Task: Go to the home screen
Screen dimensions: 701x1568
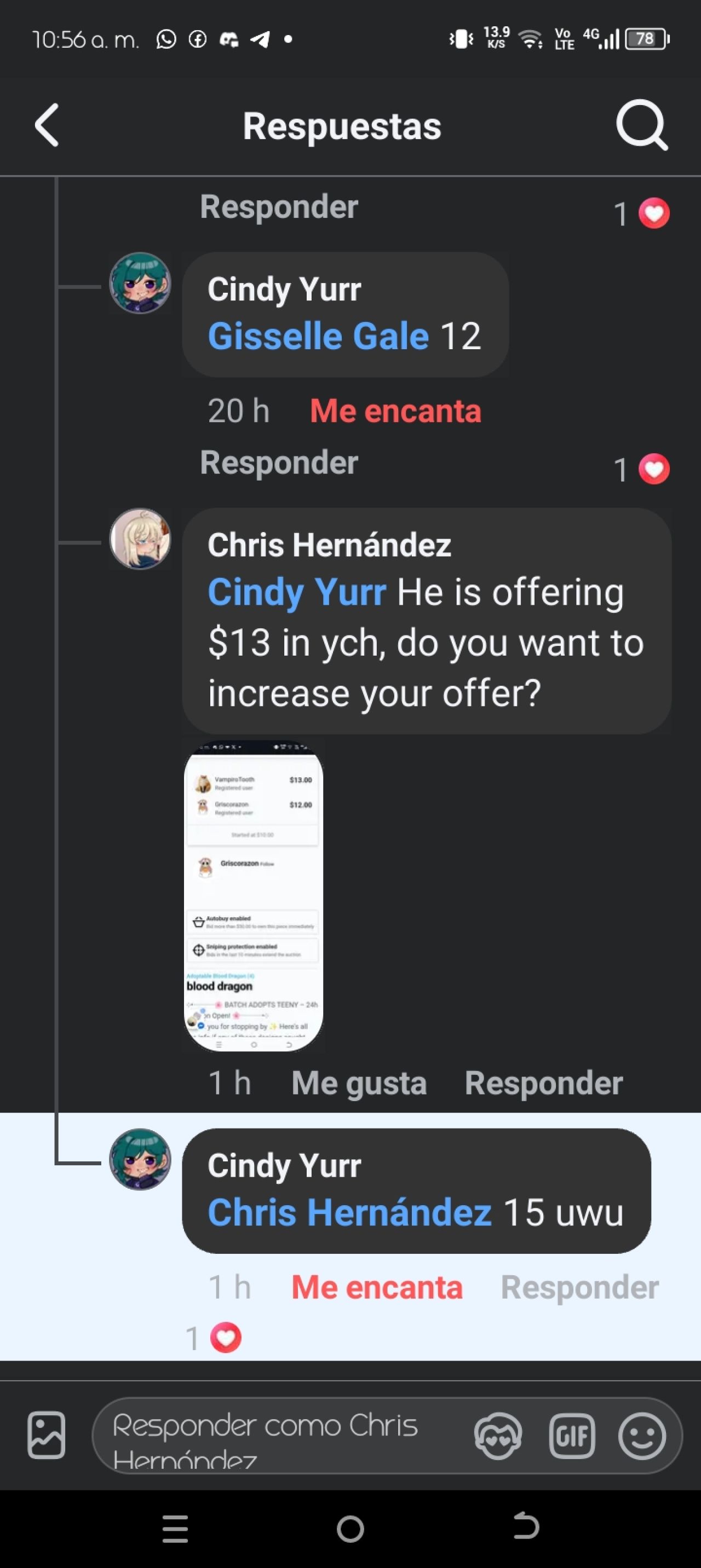Action: [x=350, y=1529]
